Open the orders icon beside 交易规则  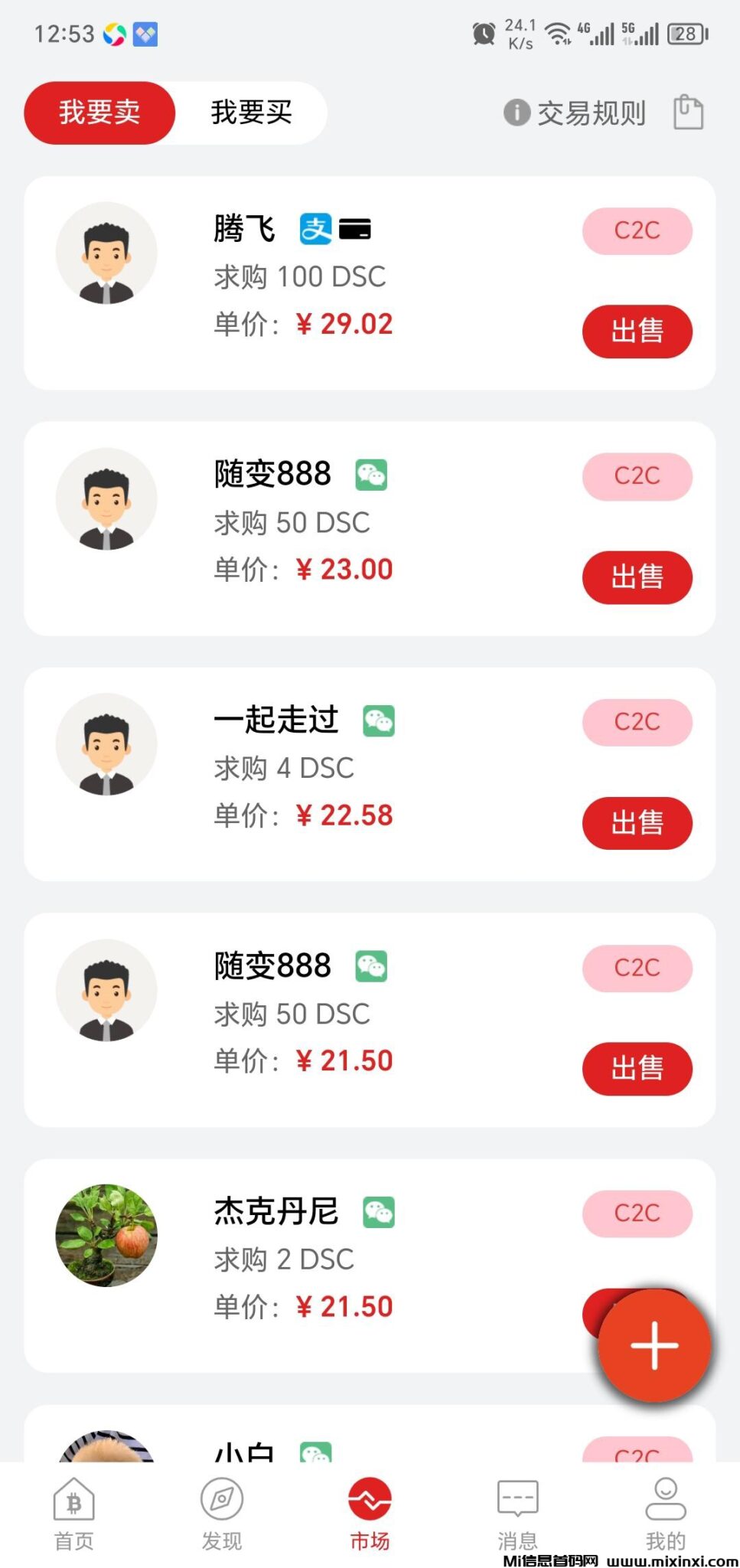tap(688, 113)
